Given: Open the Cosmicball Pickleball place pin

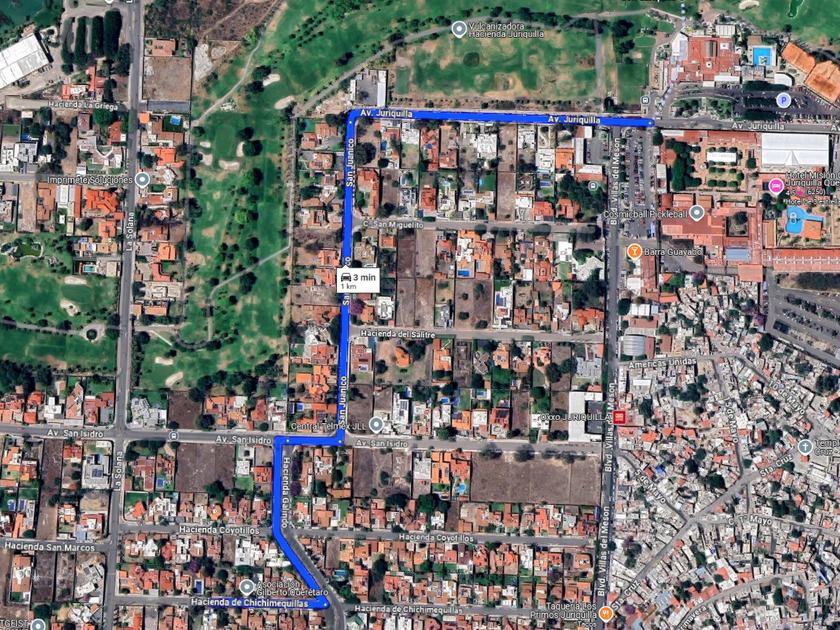Looking at the screenshot, I should point(696,213).
